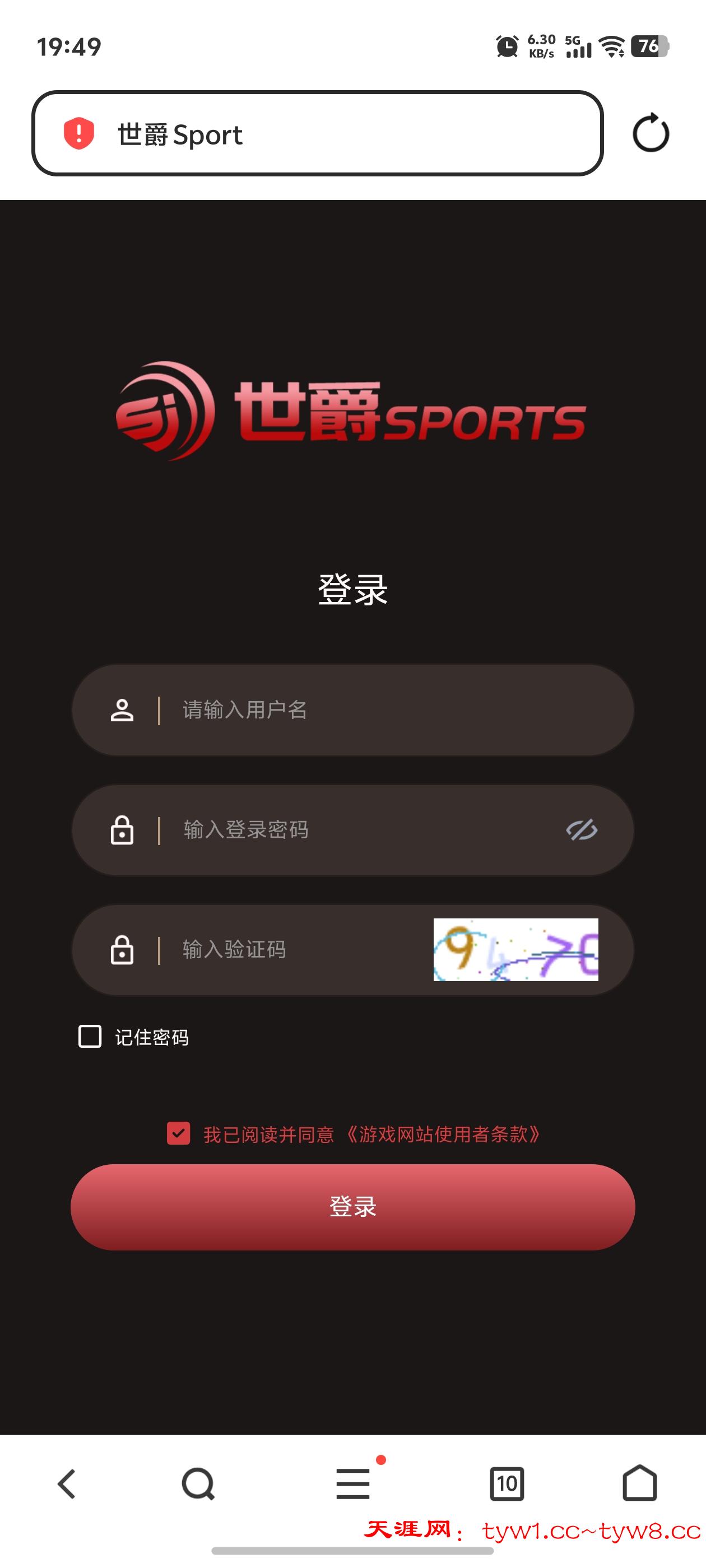Click the user icon in username field
This screenshot has height=1568, width=706.
(x=123, y=710)
